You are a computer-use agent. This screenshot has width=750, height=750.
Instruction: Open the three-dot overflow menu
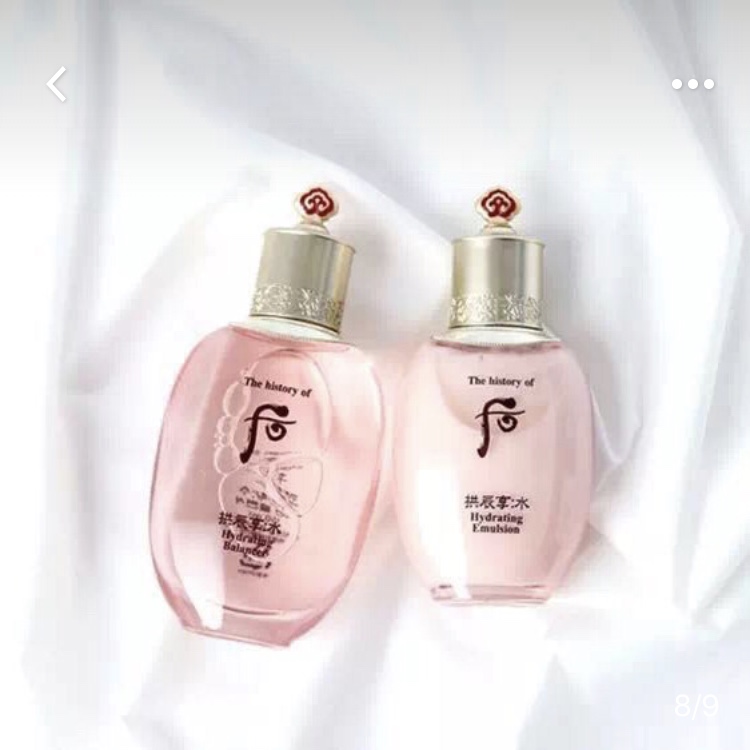692,84
